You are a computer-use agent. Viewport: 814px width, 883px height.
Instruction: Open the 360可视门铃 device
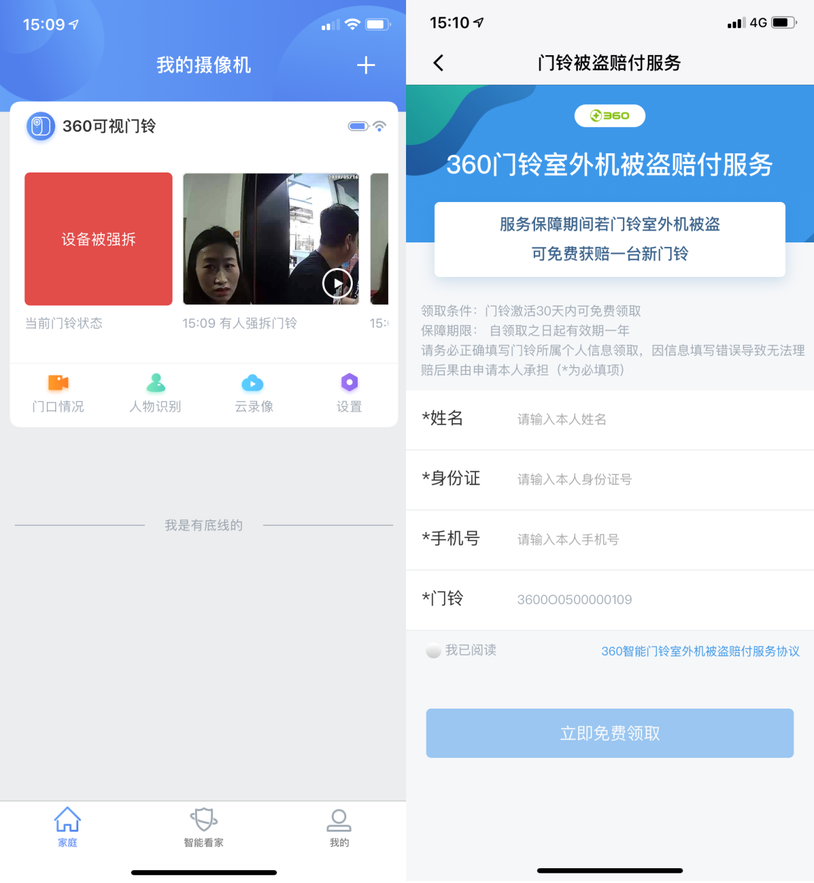108,126
